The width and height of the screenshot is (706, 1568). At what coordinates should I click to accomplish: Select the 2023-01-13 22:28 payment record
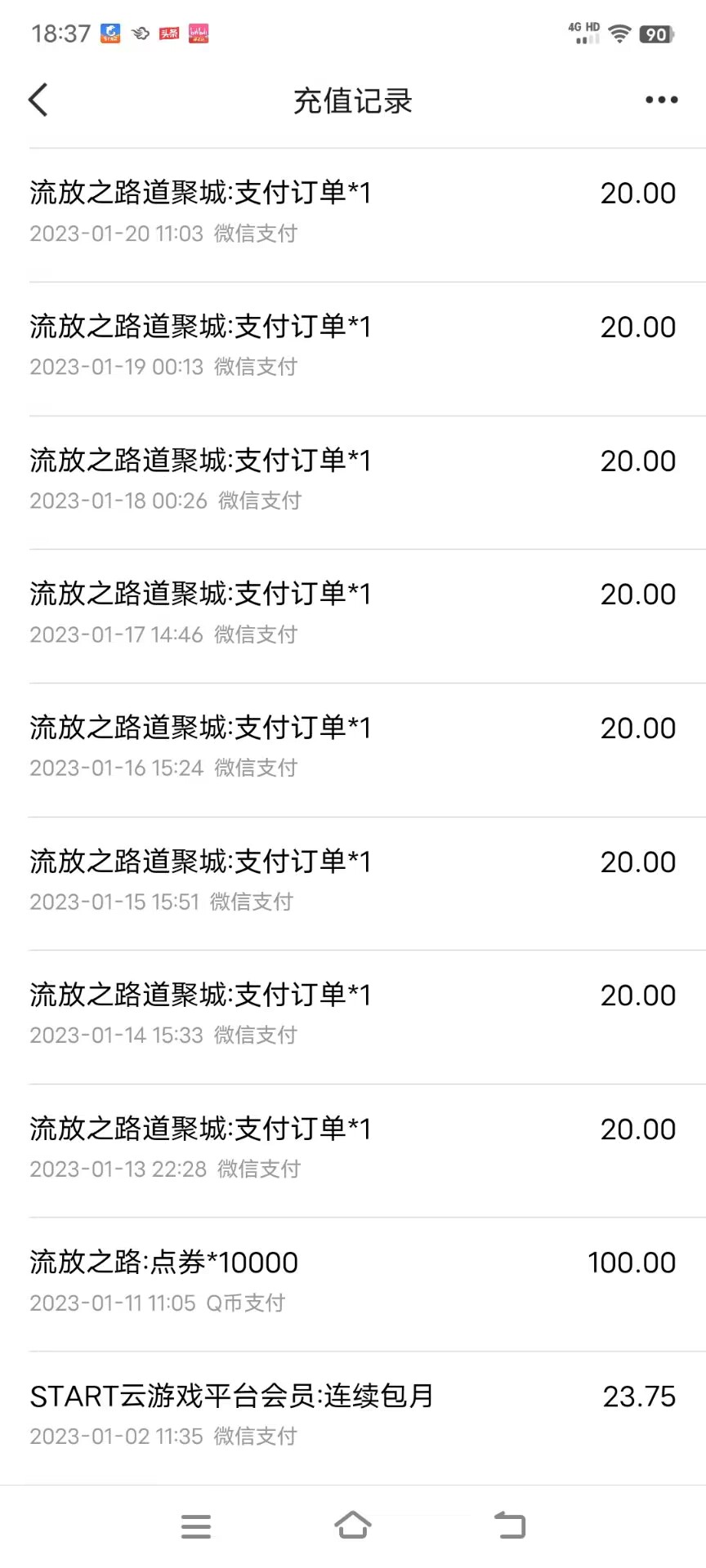point(353,1151)
